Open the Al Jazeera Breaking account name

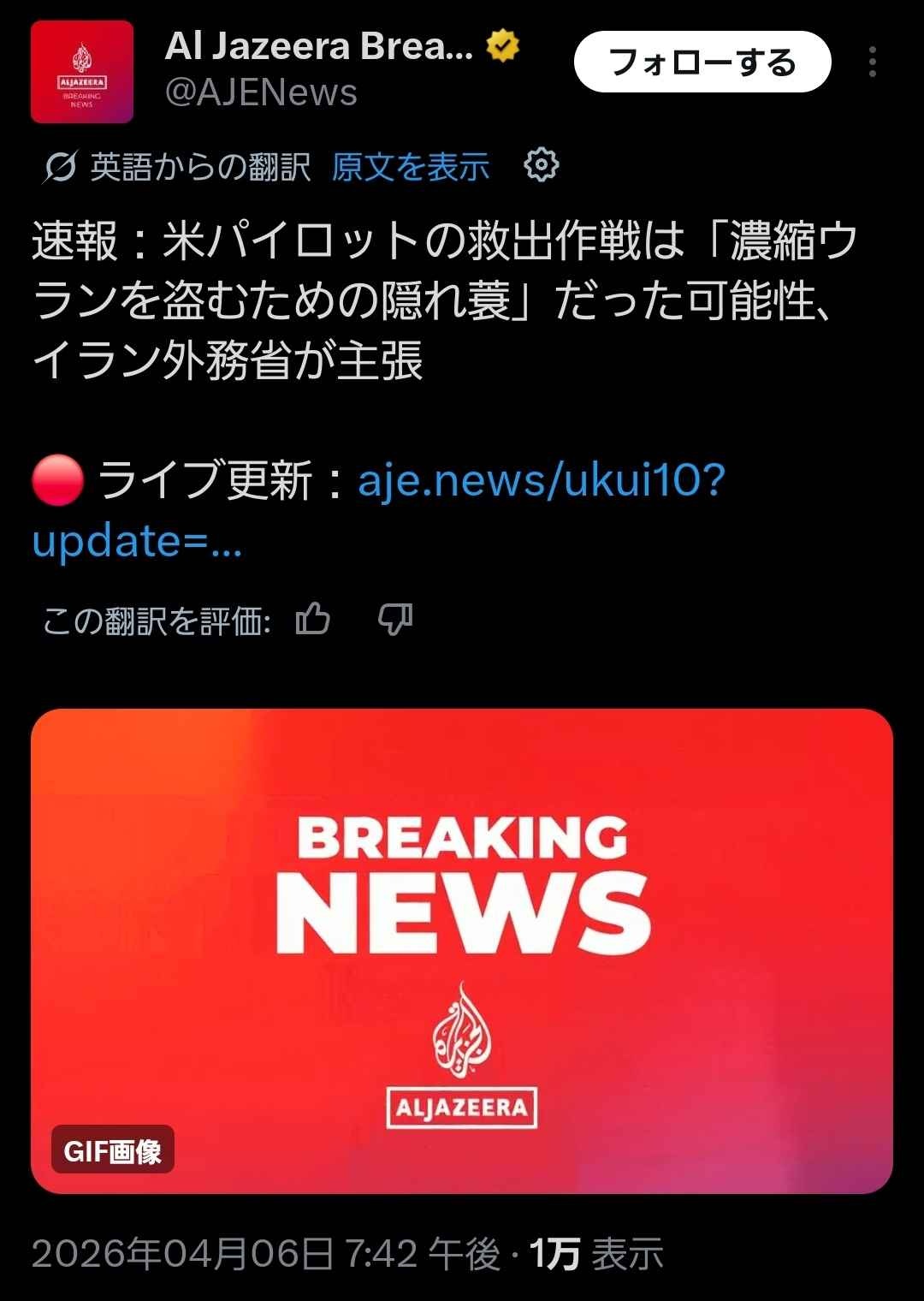coord(318,46)
